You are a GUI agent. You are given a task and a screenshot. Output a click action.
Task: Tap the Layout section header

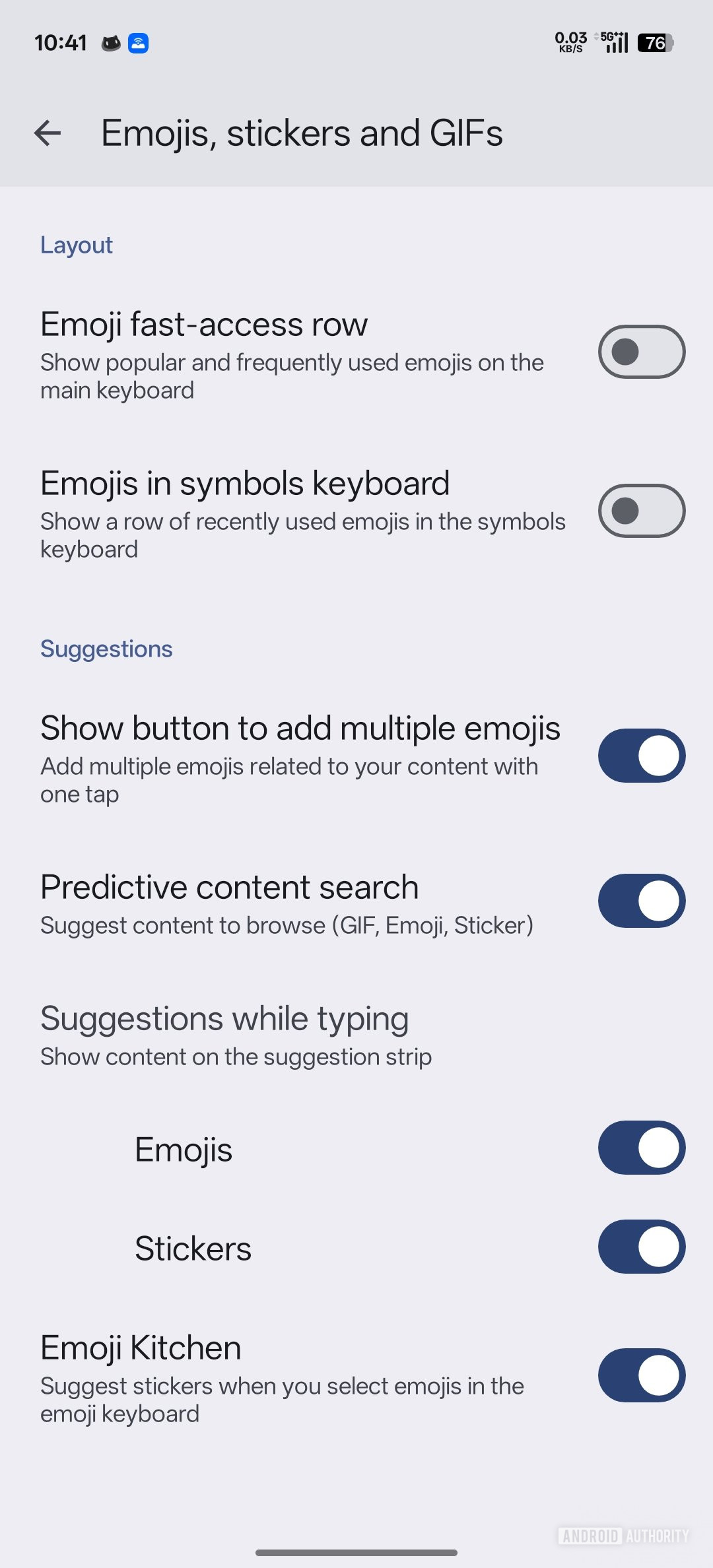click(x=77, y=245)
